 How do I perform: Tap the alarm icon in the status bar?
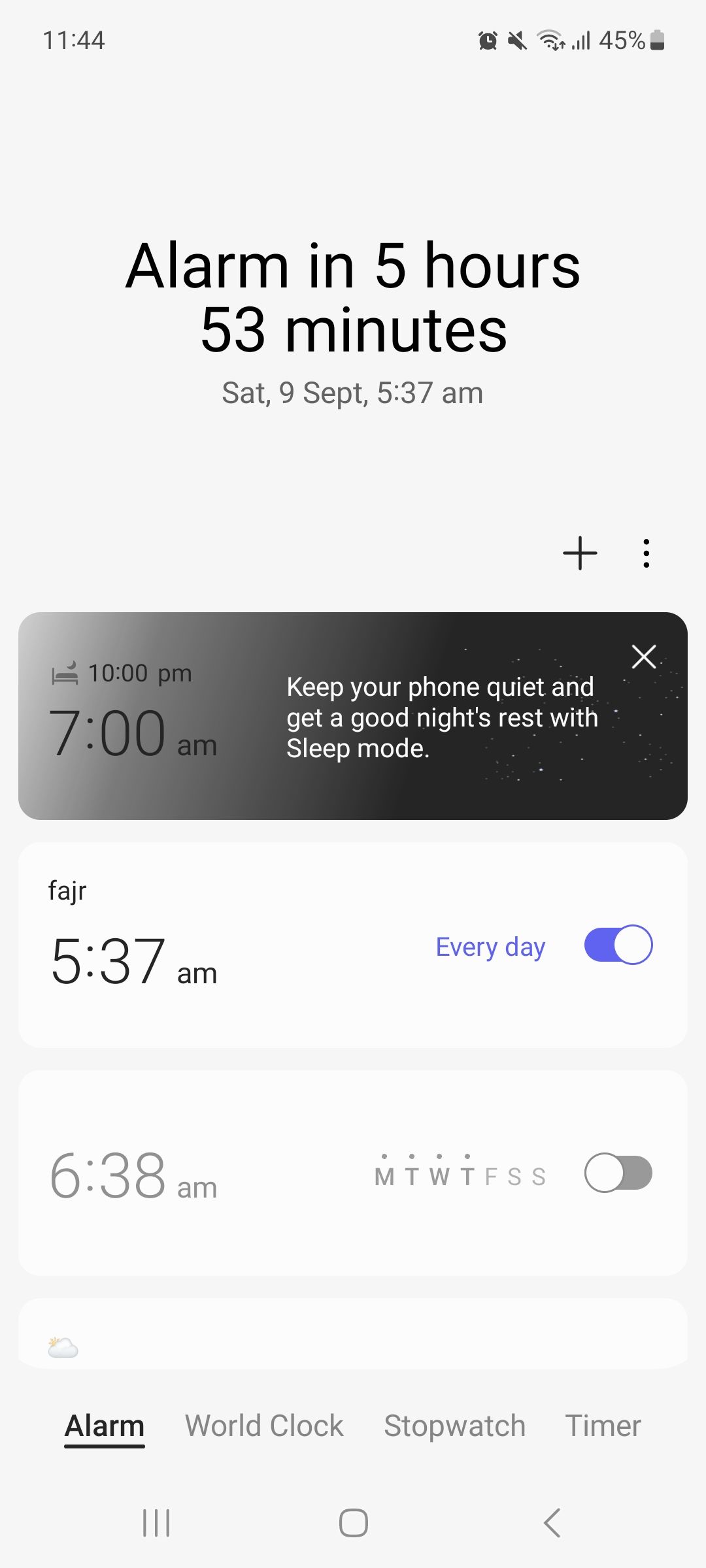[x=487, y=41]
